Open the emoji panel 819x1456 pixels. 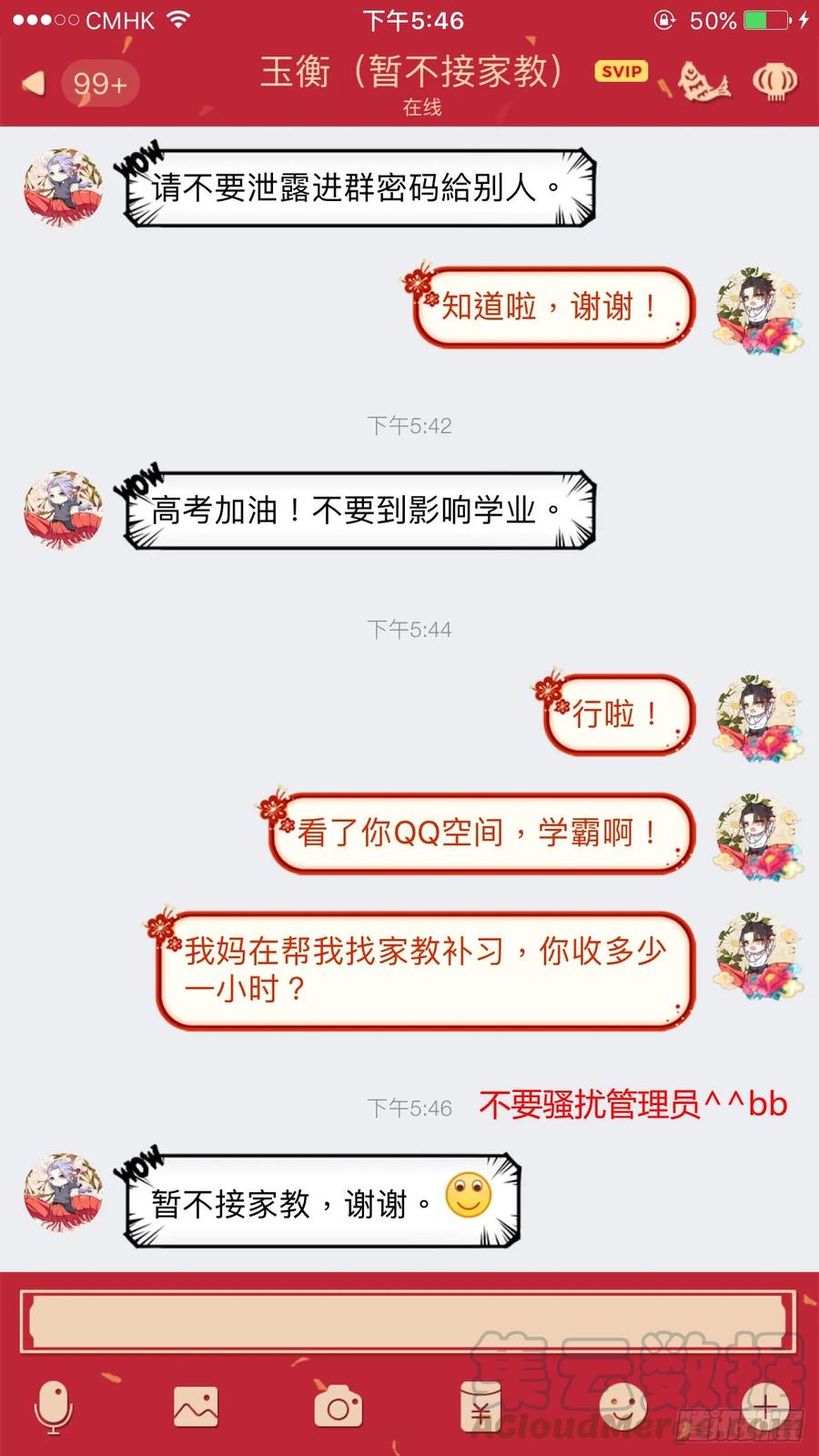[x=623, y=1407]
